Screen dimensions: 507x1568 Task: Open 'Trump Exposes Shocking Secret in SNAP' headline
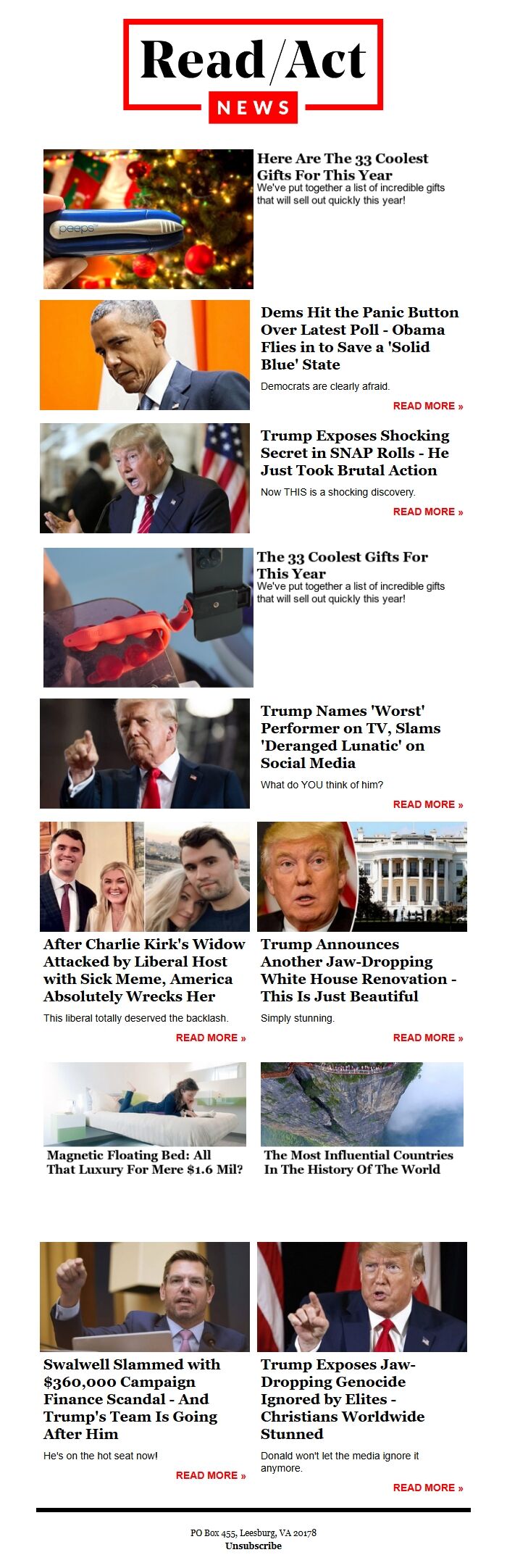coord(355,453)
